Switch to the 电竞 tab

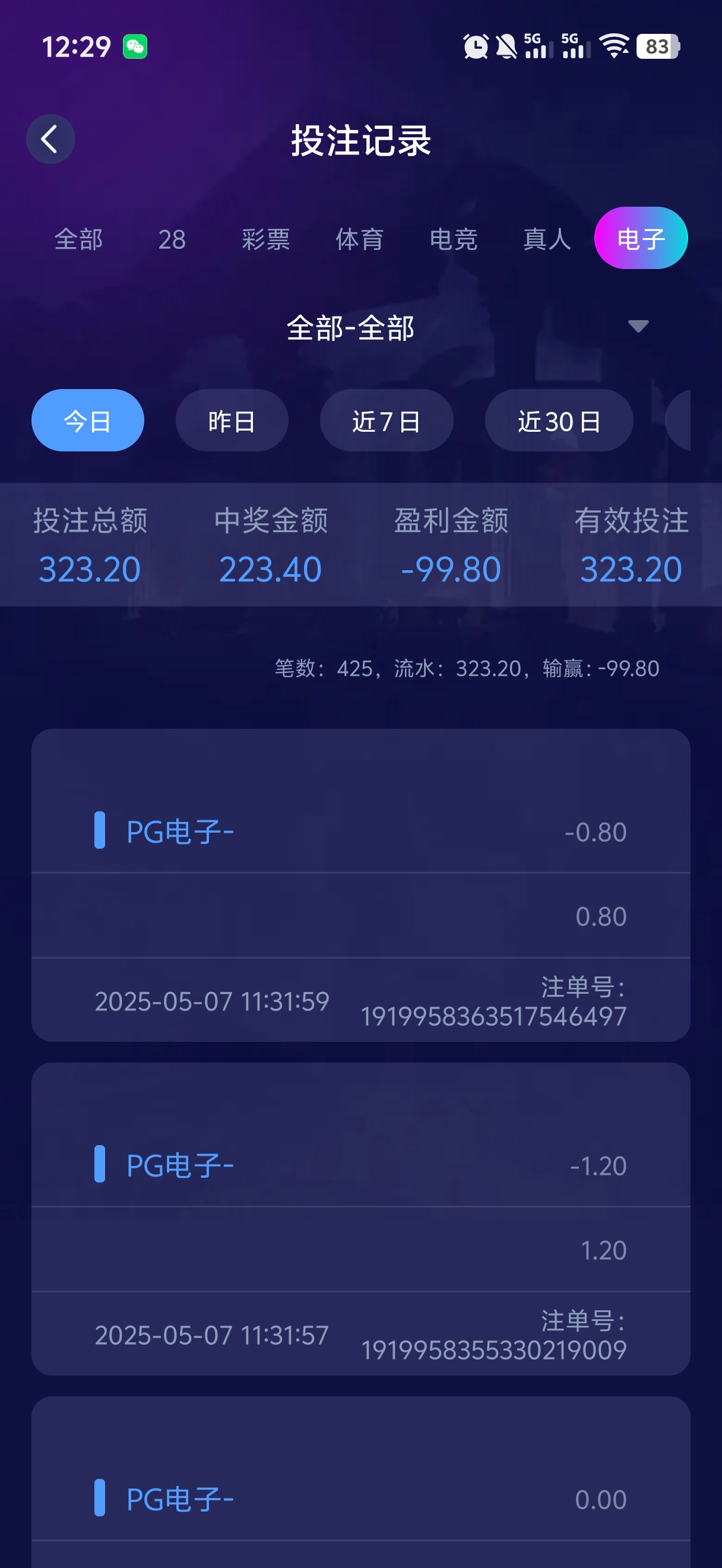click(453, 239)
